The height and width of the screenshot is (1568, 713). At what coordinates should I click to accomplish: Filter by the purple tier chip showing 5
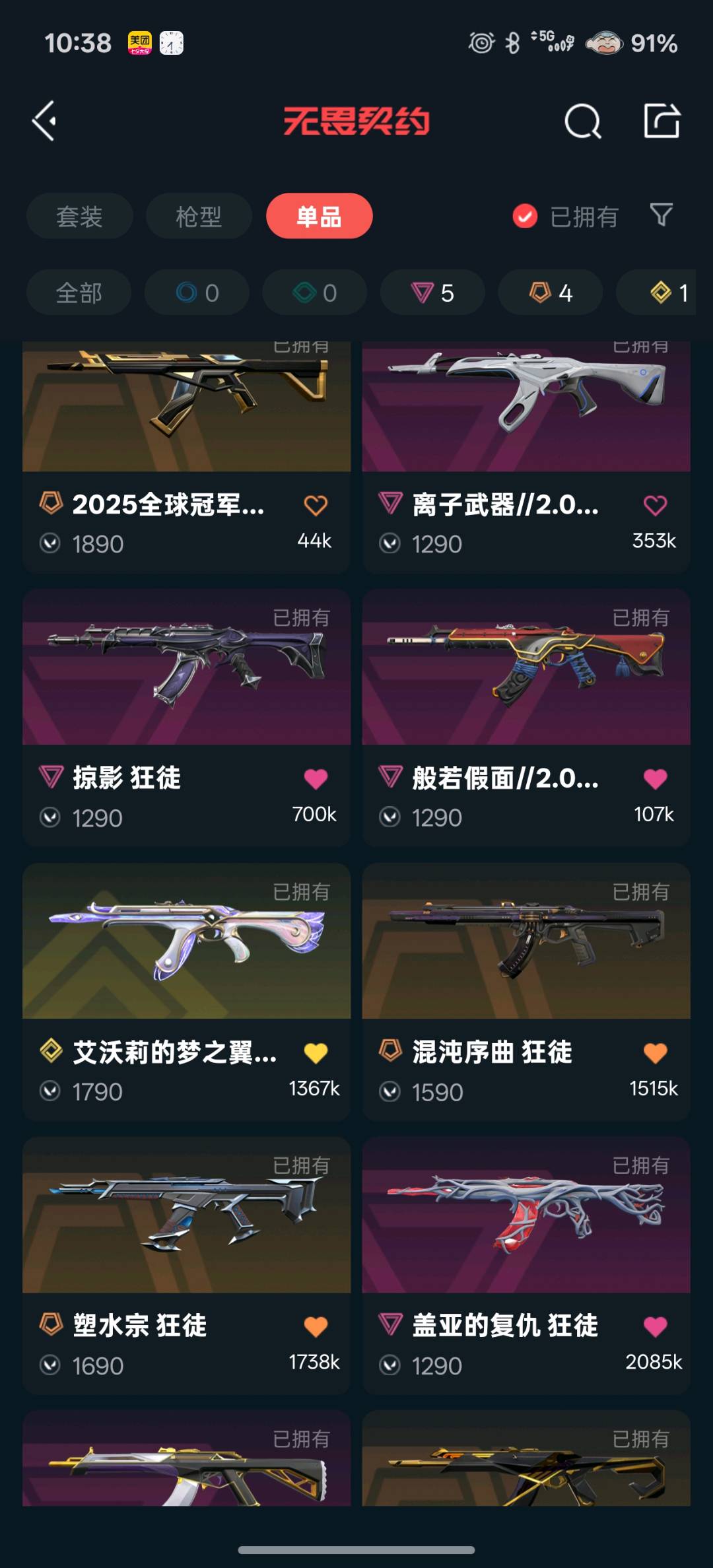point(432,292)
